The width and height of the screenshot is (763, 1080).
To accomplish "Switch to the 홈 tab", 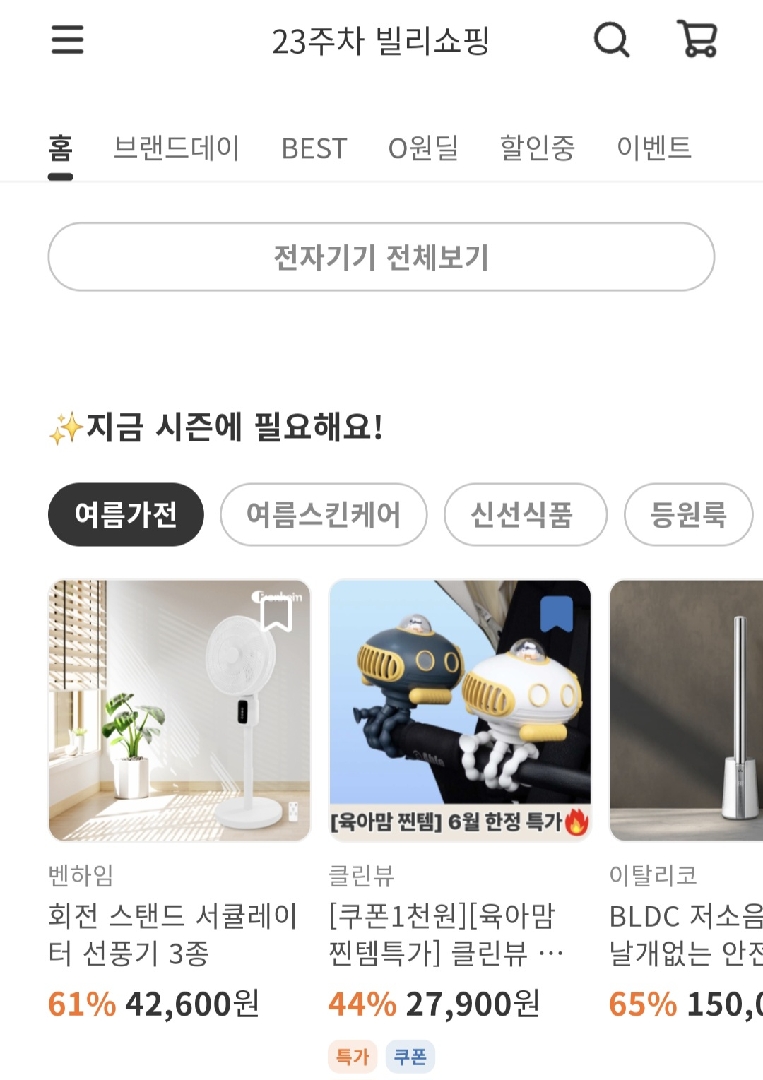I will (x=60, y=148).
